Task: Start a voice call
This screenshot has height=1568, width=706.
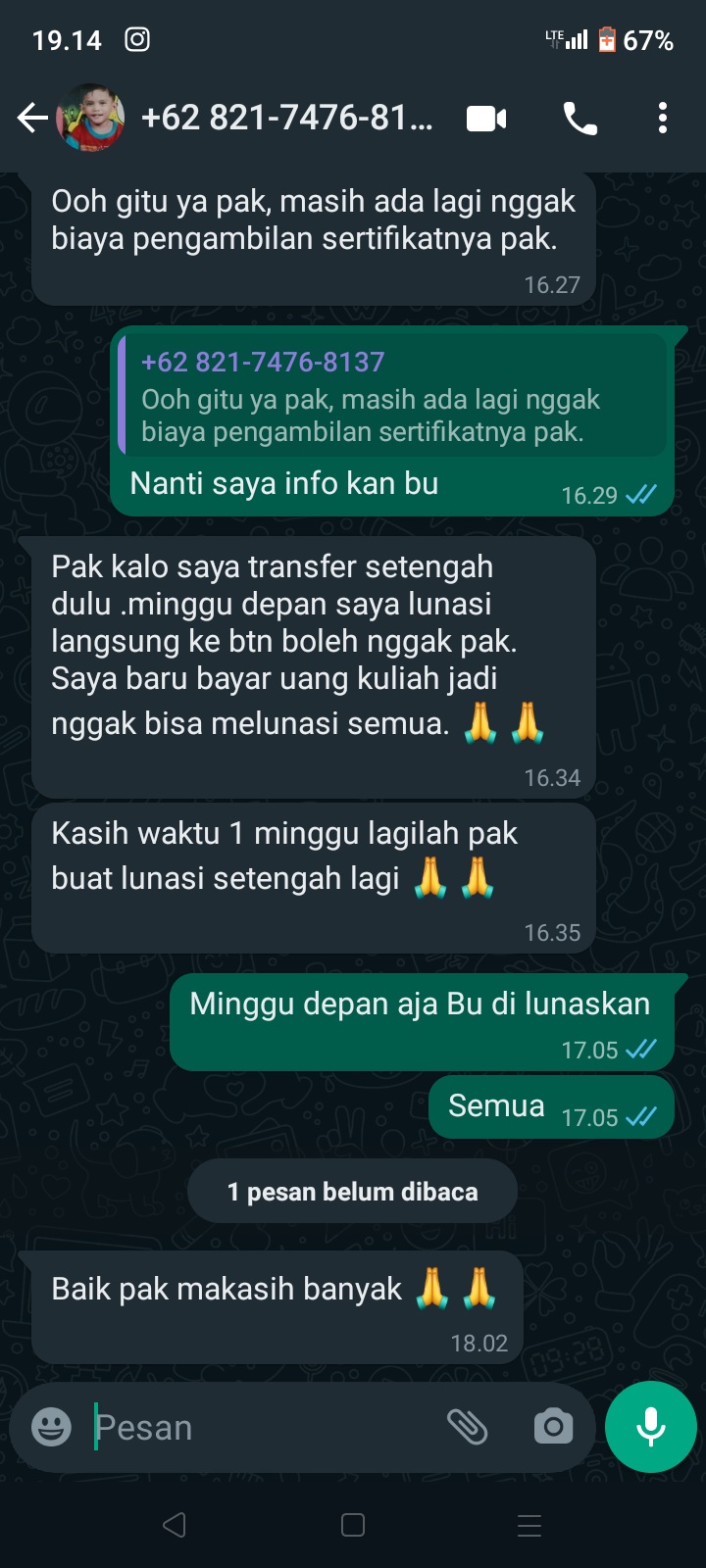Action: [580, 119]
